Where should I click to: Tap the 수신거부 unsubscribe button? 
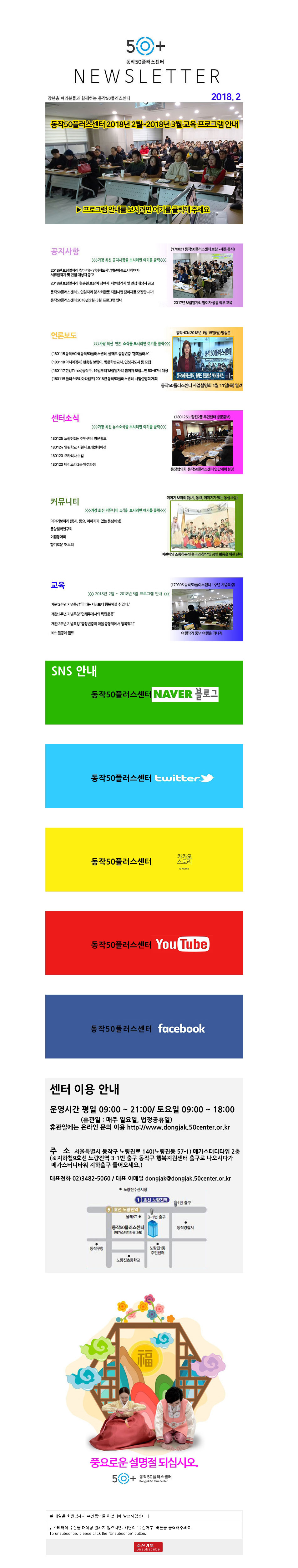[148, 1547]
